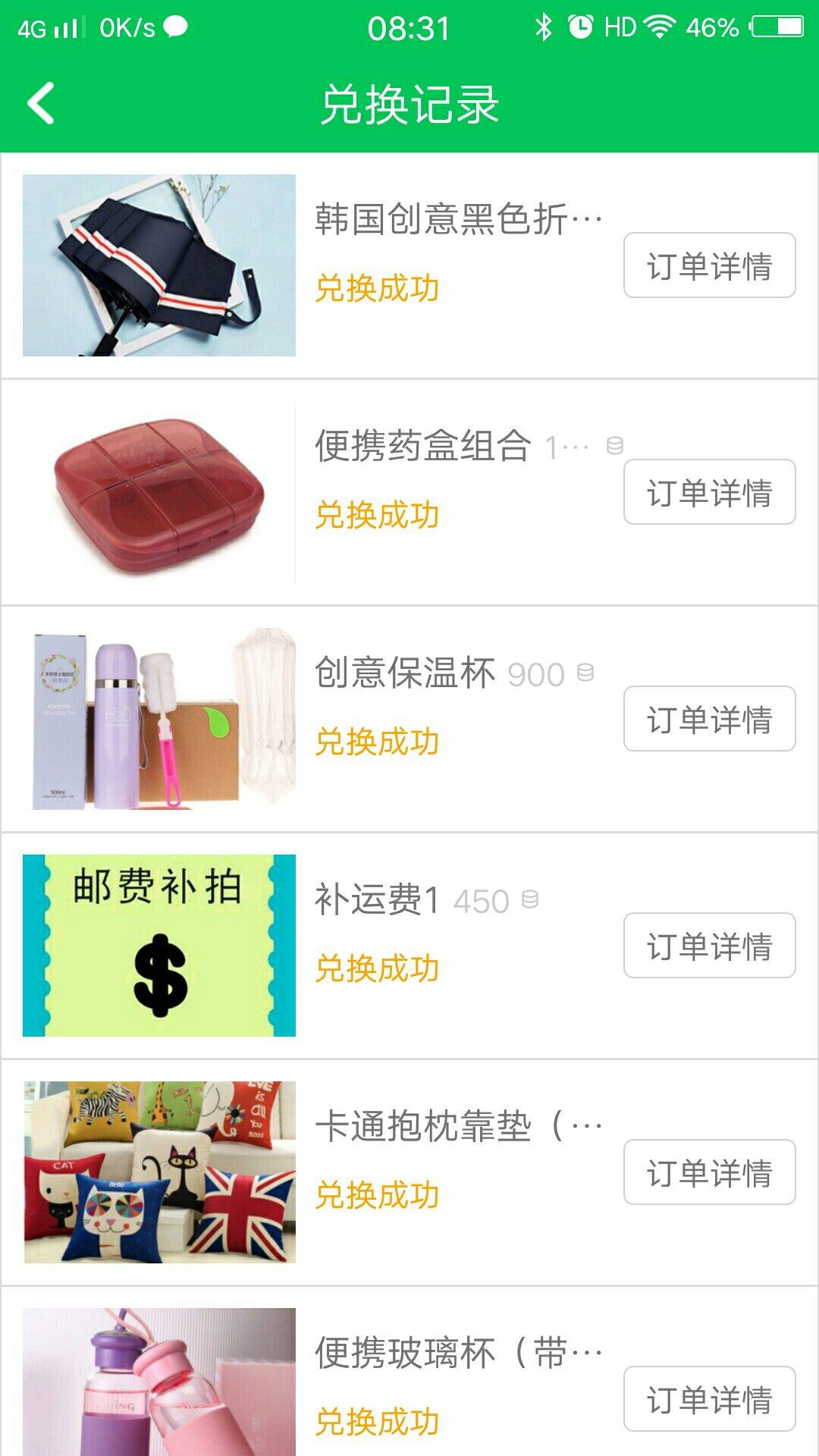Open the 便携玻璃杯 product image
Viewport: 819px width, 1456px height.
coord(159,1382)
